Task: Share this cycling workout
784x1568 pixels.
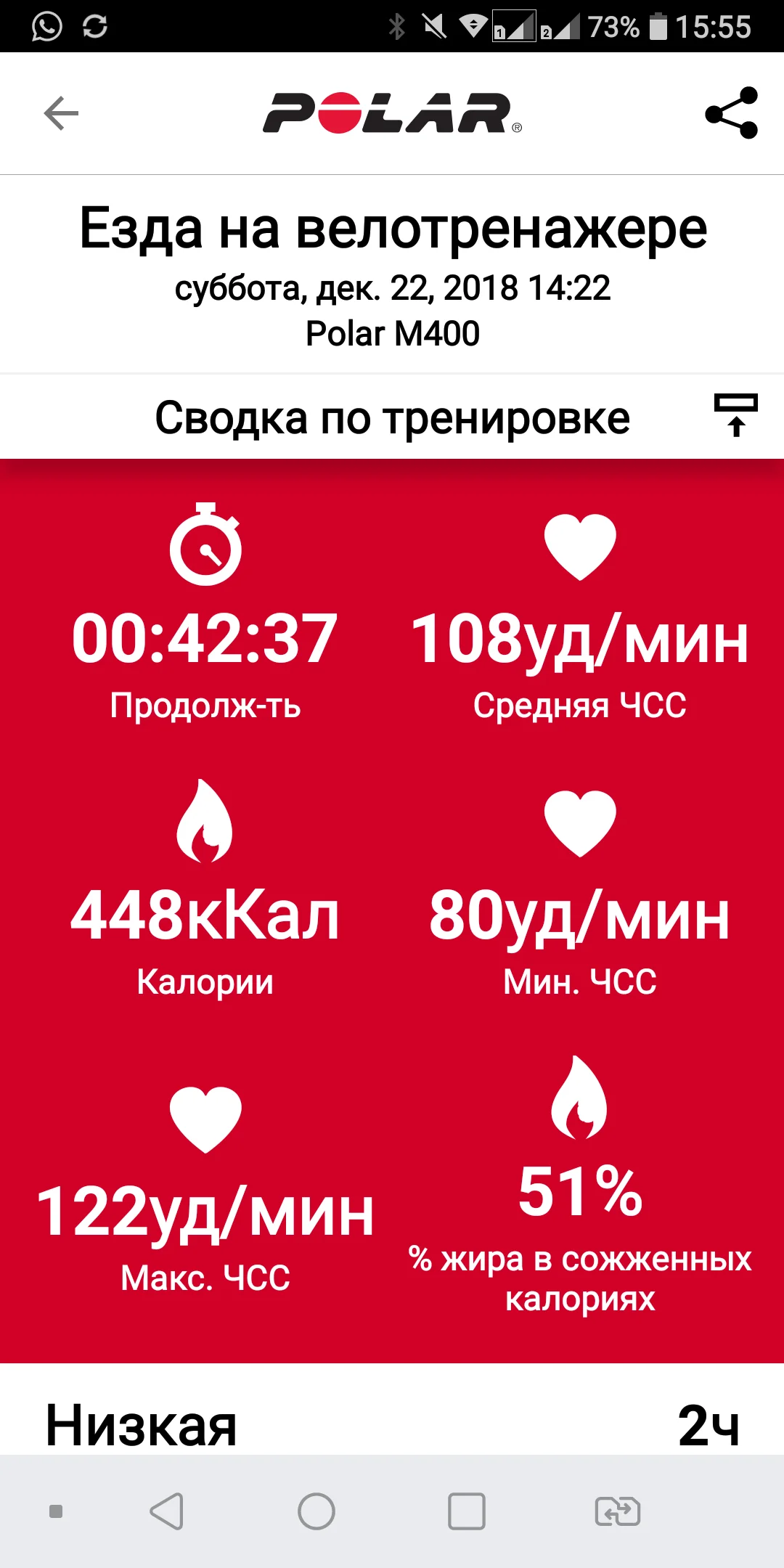Action: pos(731,113)
